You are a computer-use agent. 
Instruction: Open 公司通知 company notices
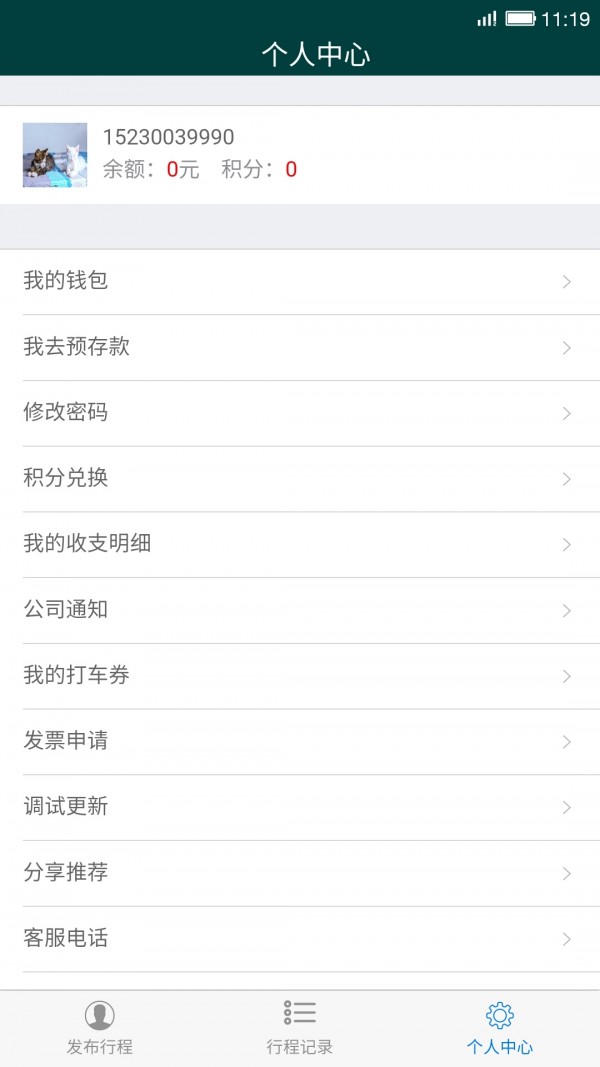tap(300, 610)
